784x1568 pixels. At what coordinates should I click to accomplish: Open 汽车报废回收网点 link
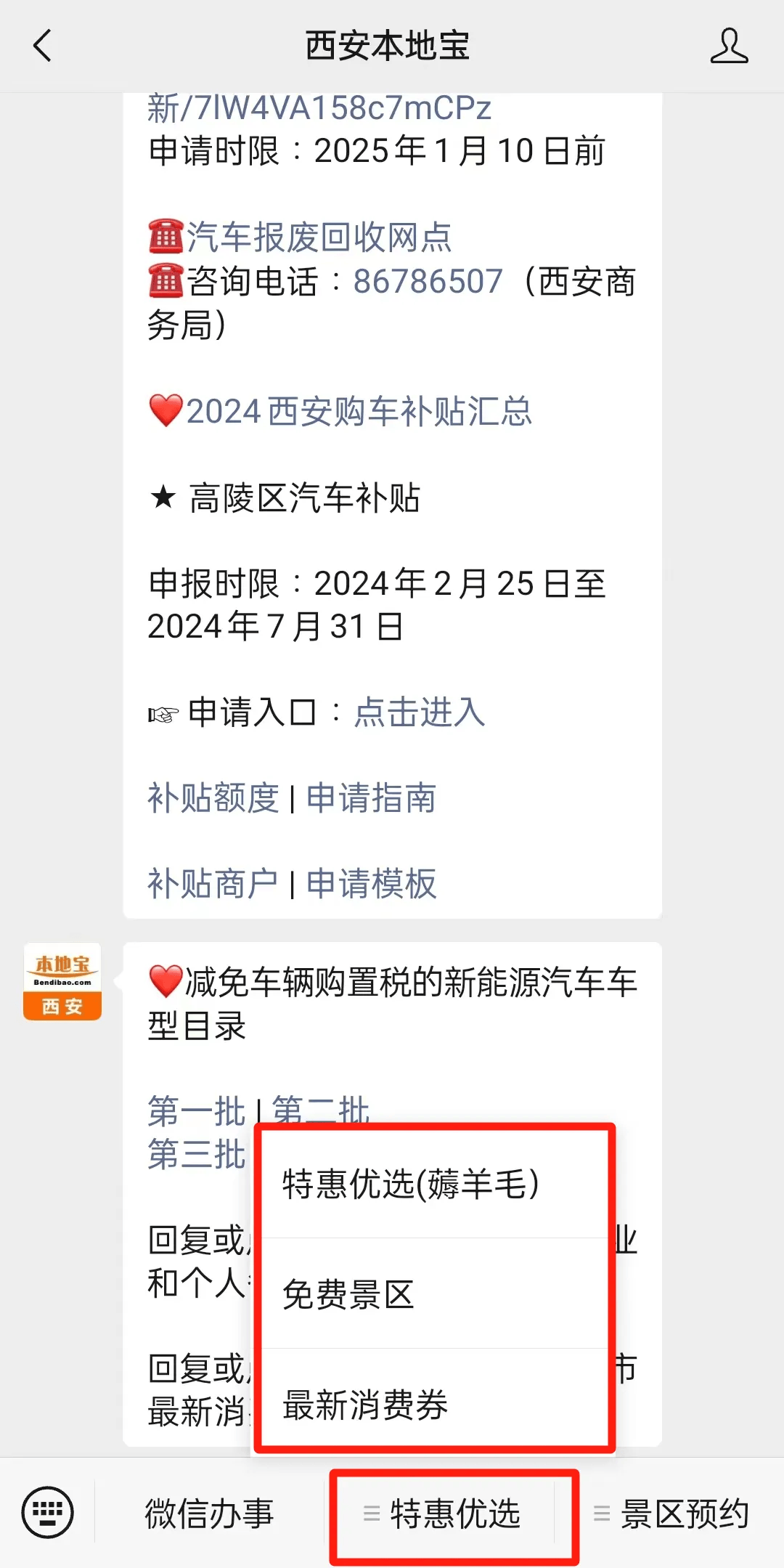(x=318, y=237)
